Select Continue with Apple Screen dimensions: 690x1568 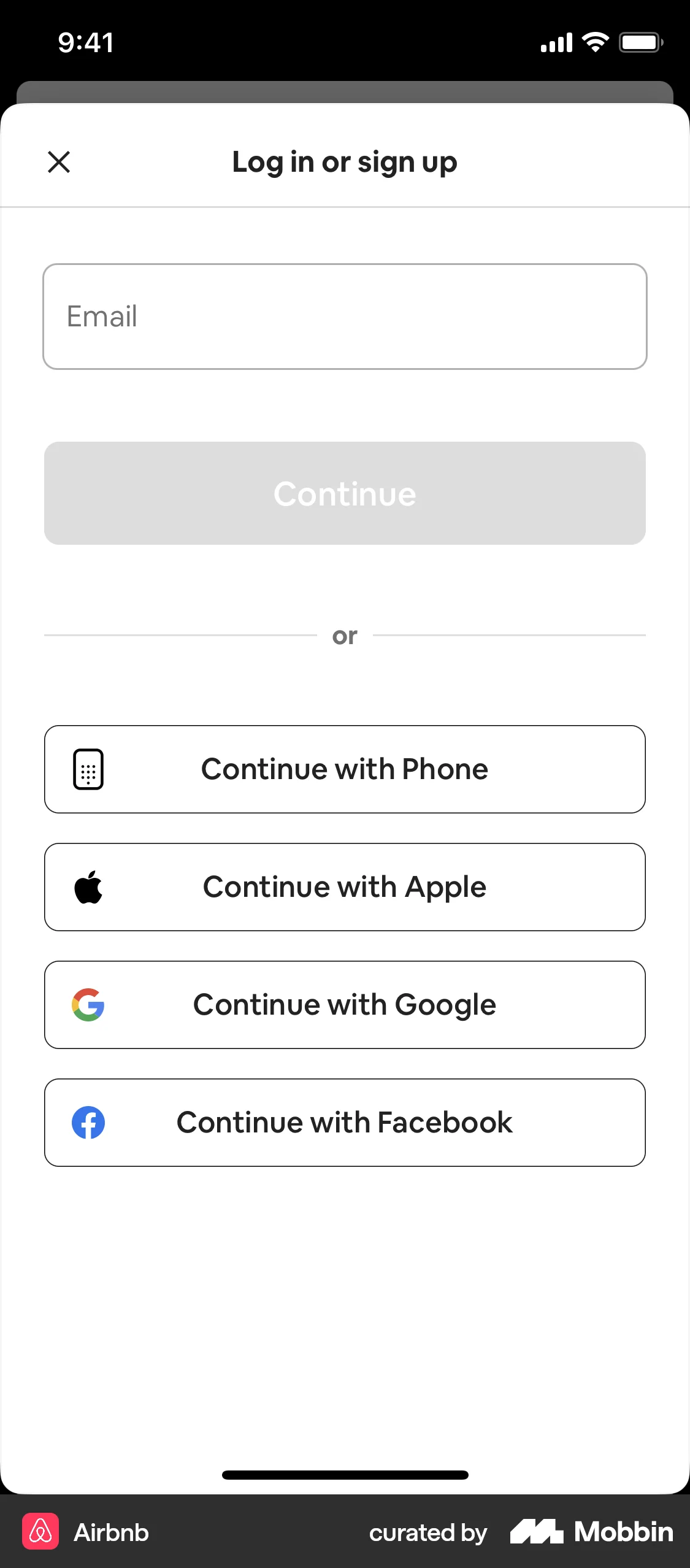pos(345,886)
